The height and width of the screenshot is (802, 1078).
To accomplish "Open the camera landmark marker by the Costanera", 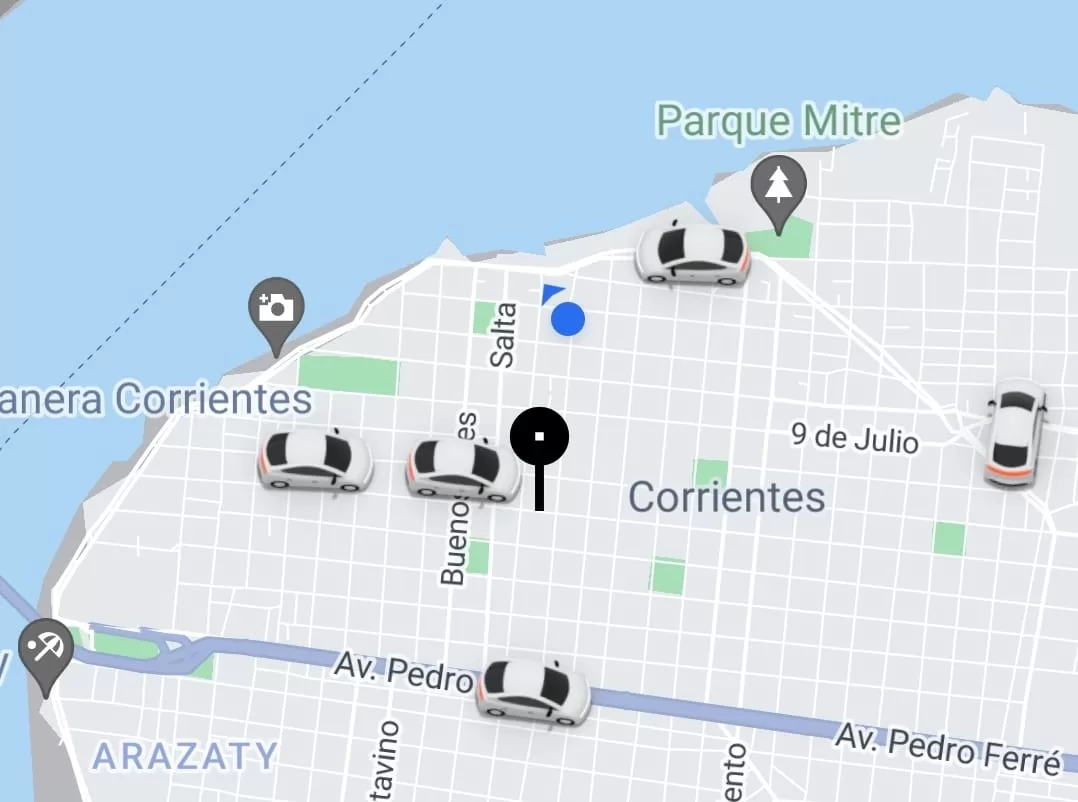I will [276, 307].
